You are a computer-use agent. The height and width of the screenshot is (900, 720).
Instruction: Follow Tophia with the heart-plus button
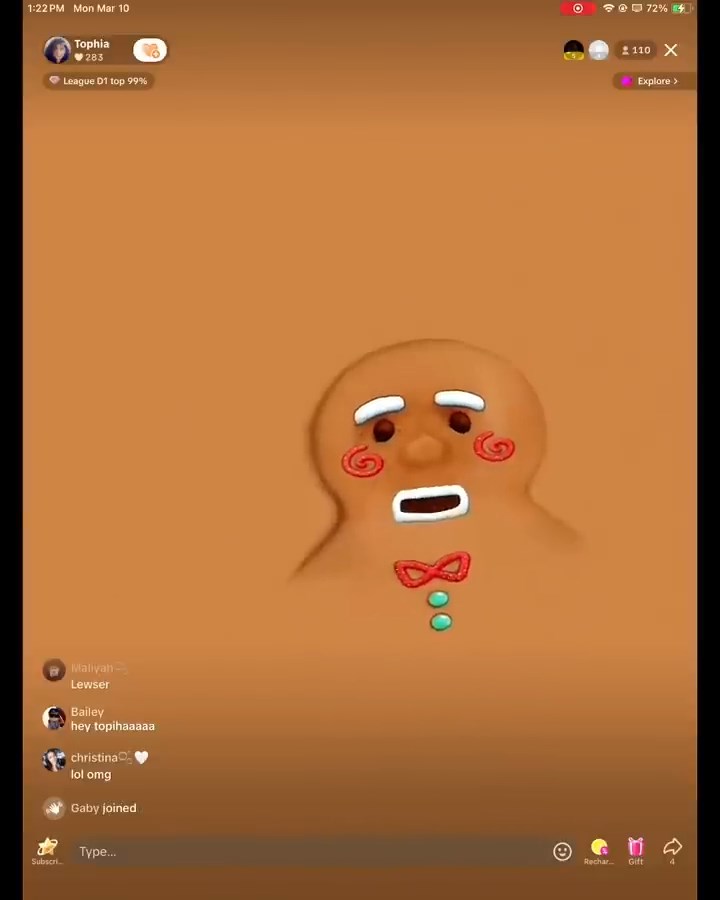pyautogui.click(x=150, y=50)
